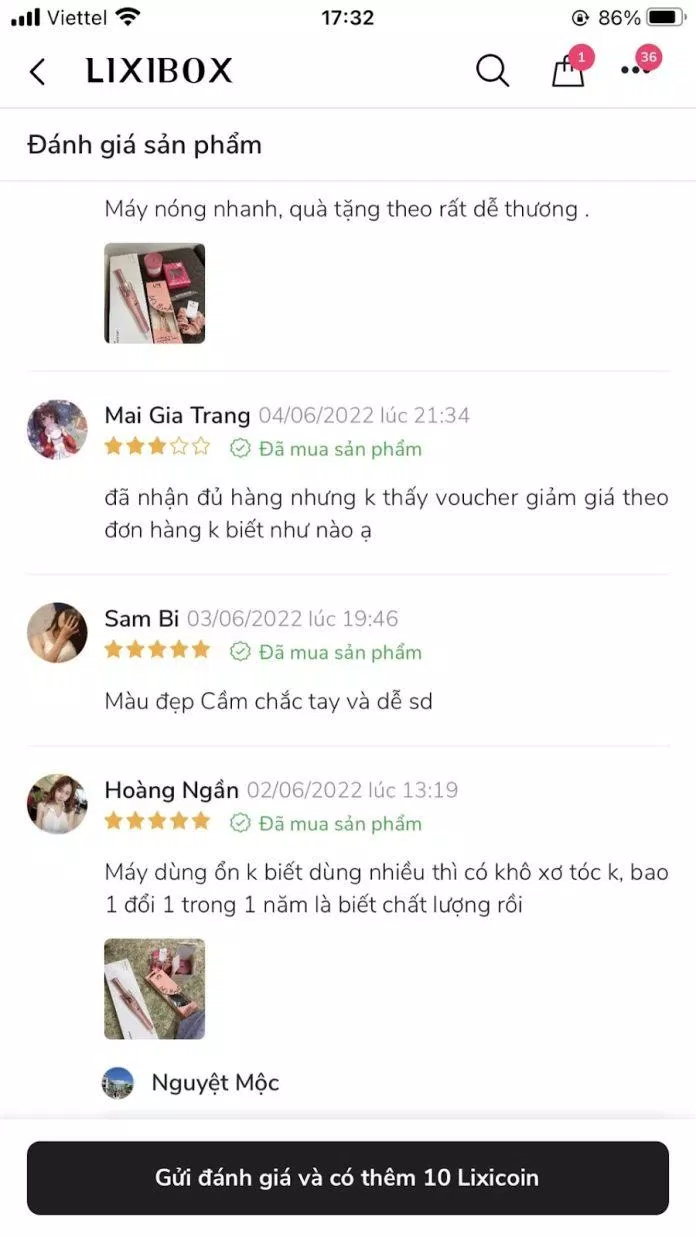This screenshot has width=696, height=1237.
Task: Open the shopping bag cart
Action: (568, 72)
